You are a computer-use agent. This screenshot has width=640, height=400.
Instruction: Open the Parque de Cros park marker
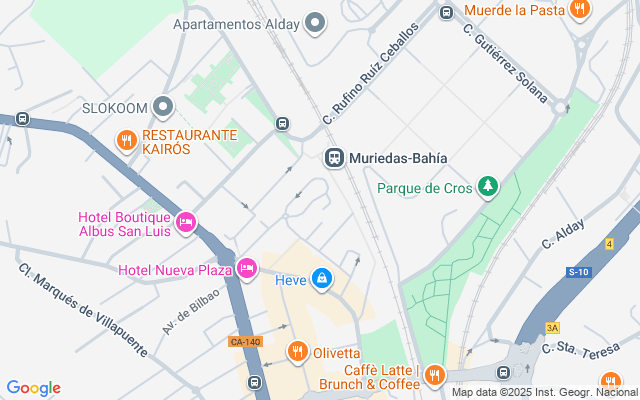(488, 187)
